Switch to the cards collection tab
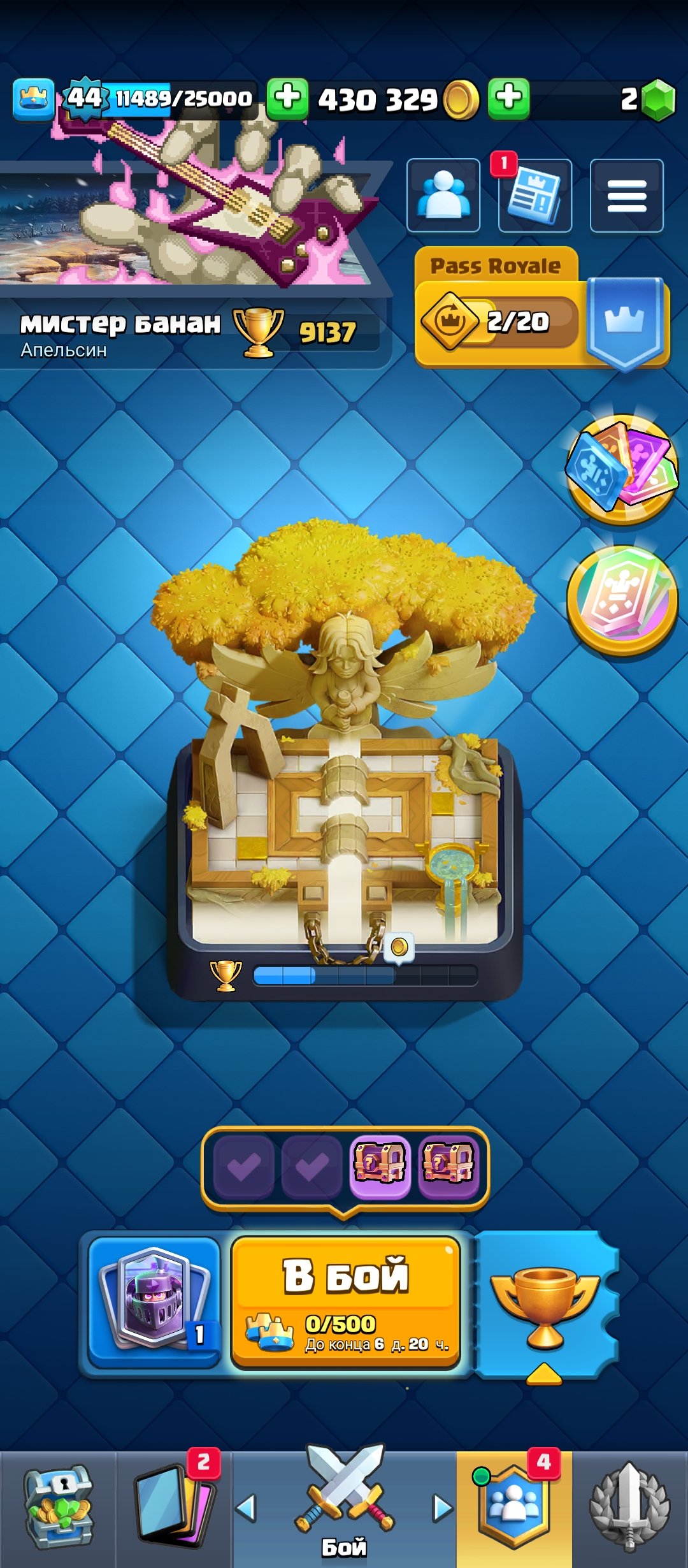The height and width of the screenshot is (1568, 688). tap(173, 1509)
